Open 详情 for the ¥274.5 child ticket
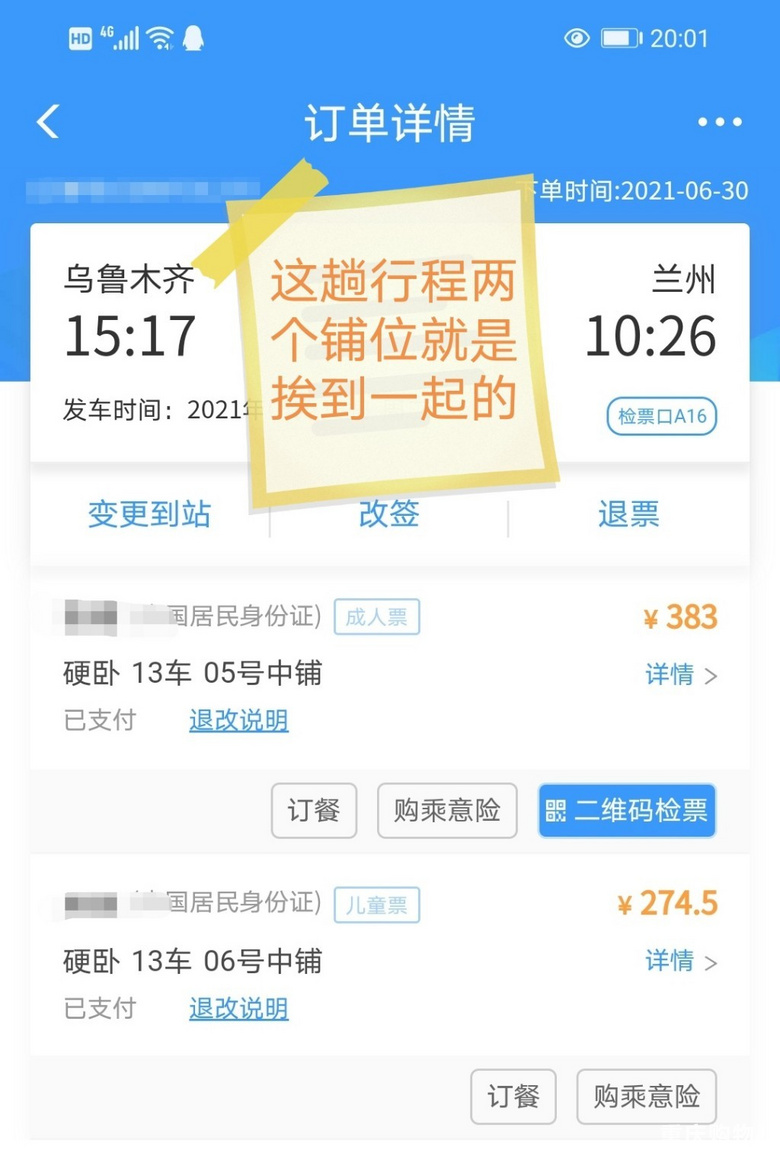Screen dimensions: 780x1156 (x=681, y=961)
